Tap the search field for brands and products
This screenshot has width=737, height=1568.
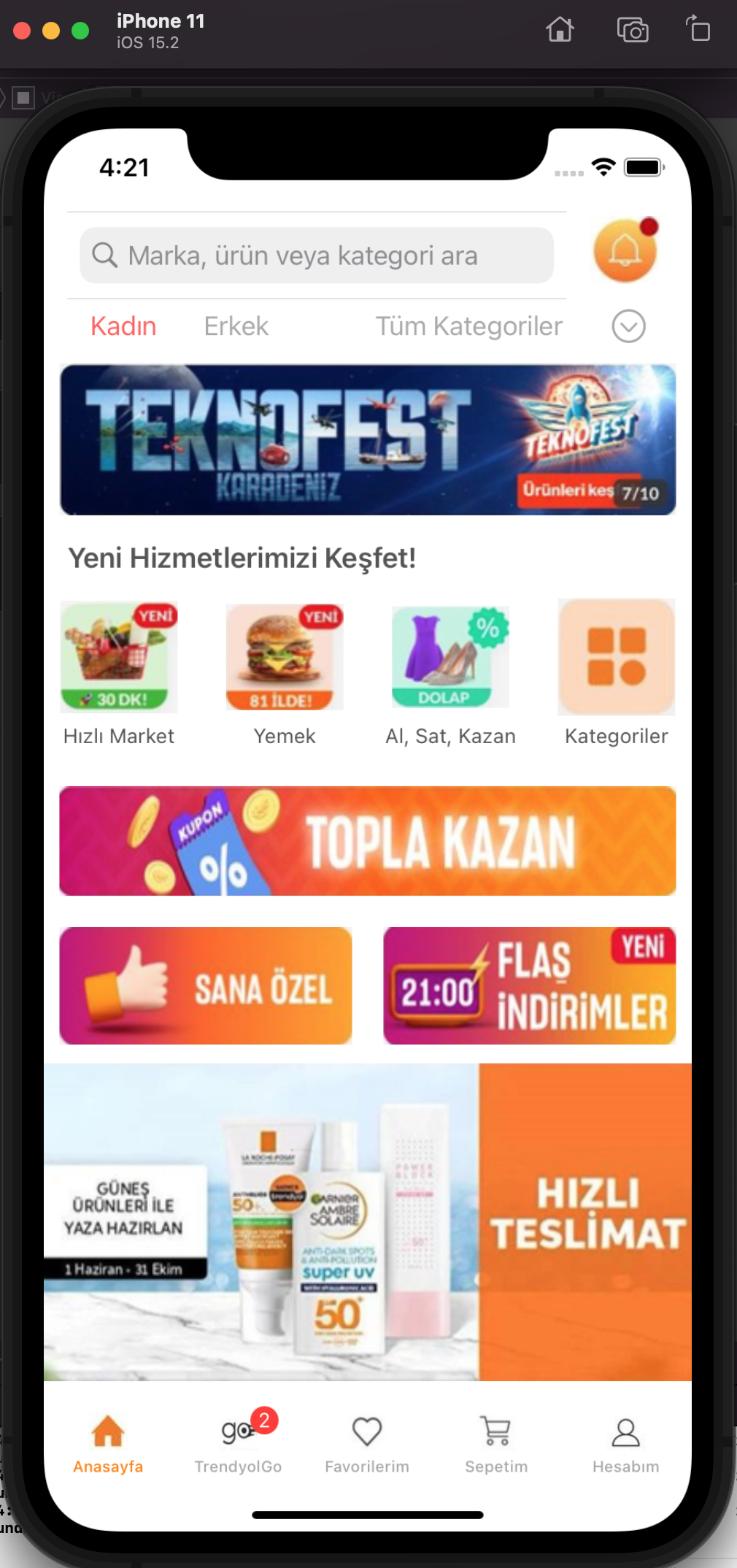pos(316,255)
